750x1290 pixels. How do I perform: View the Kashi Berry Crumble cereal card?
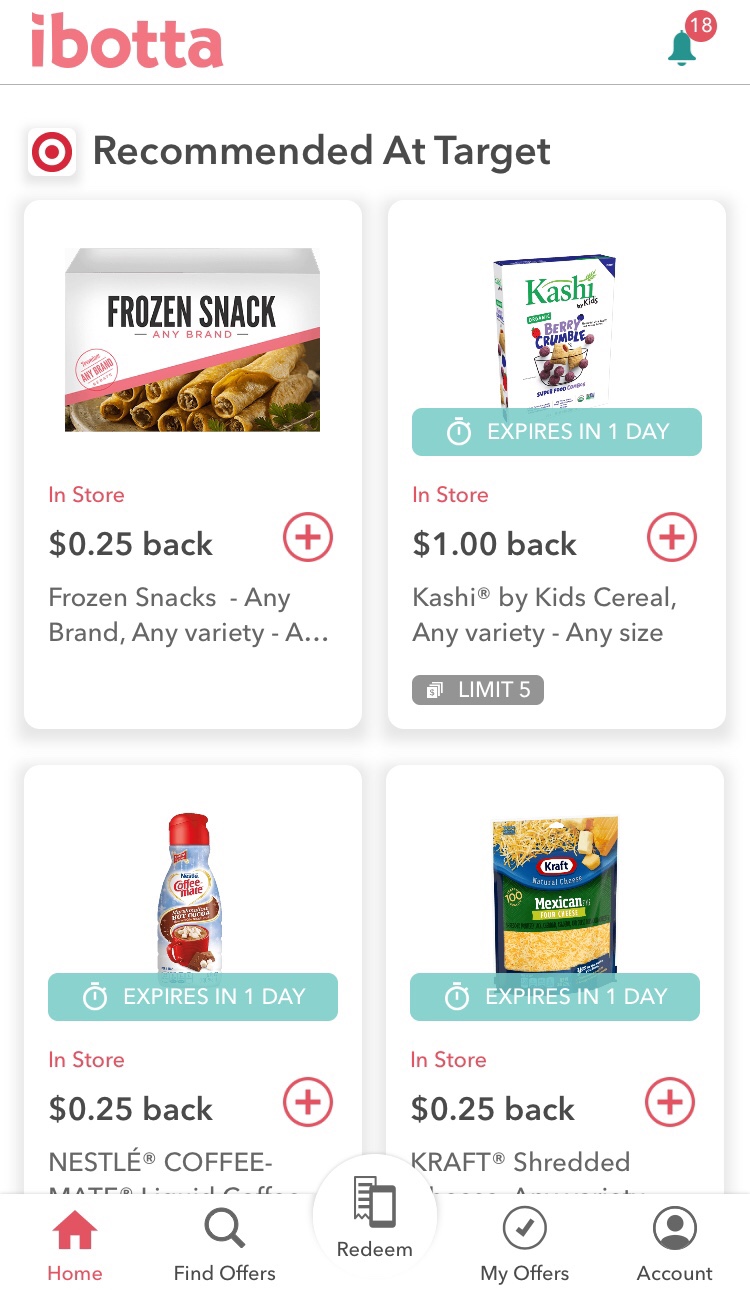click(x=555, y=330)
